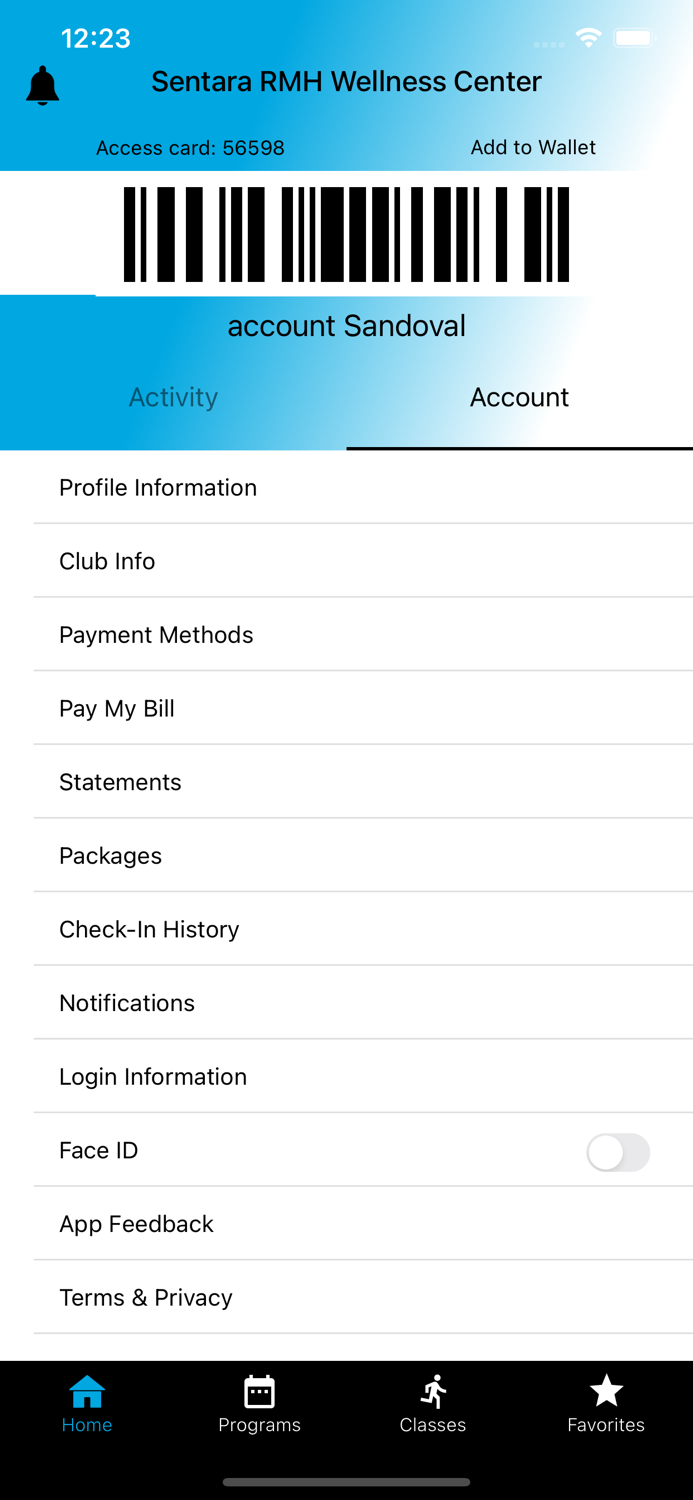Open the Classes tab
The image size is (693, 1500).
[433, 1404]
